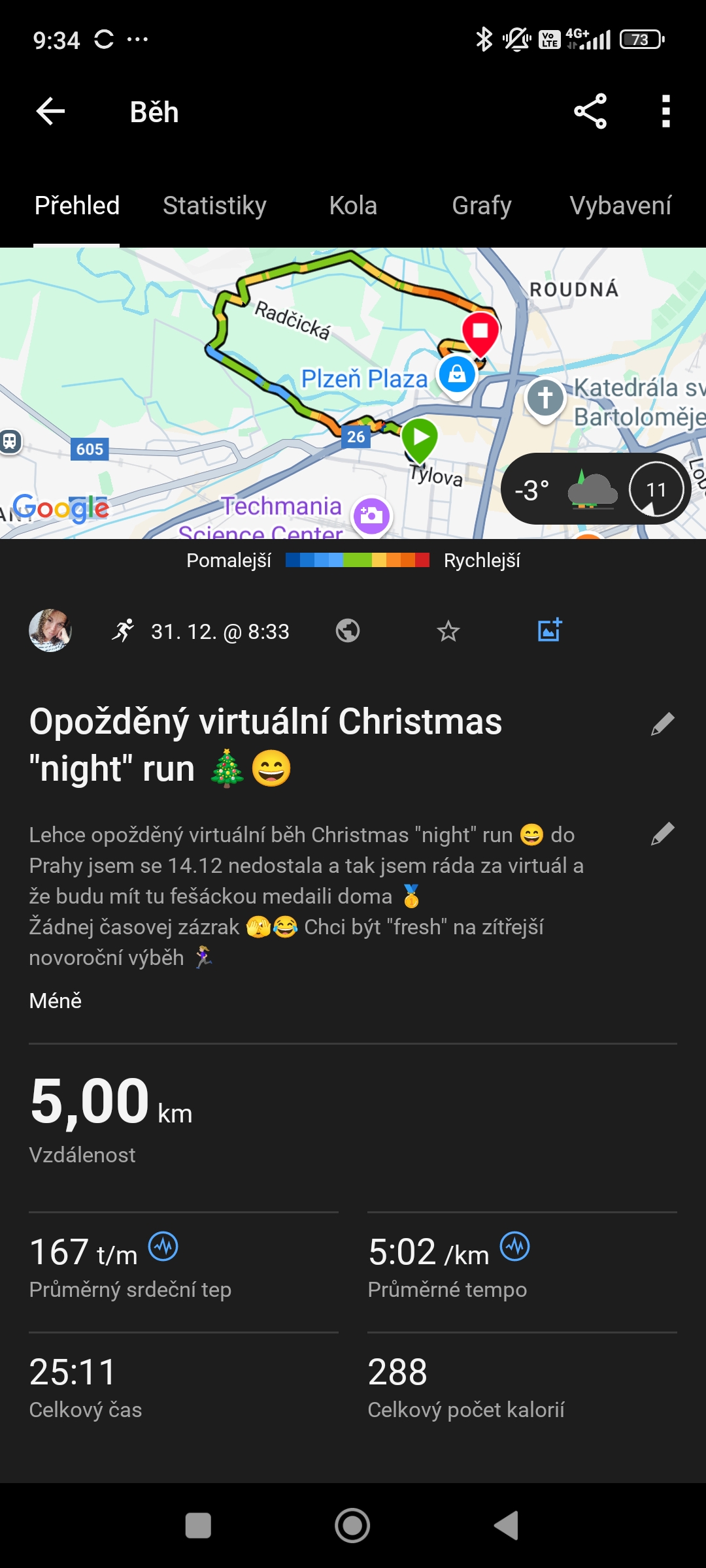
Task: Switch to the Statistiky tab
Action: [214, 206]
